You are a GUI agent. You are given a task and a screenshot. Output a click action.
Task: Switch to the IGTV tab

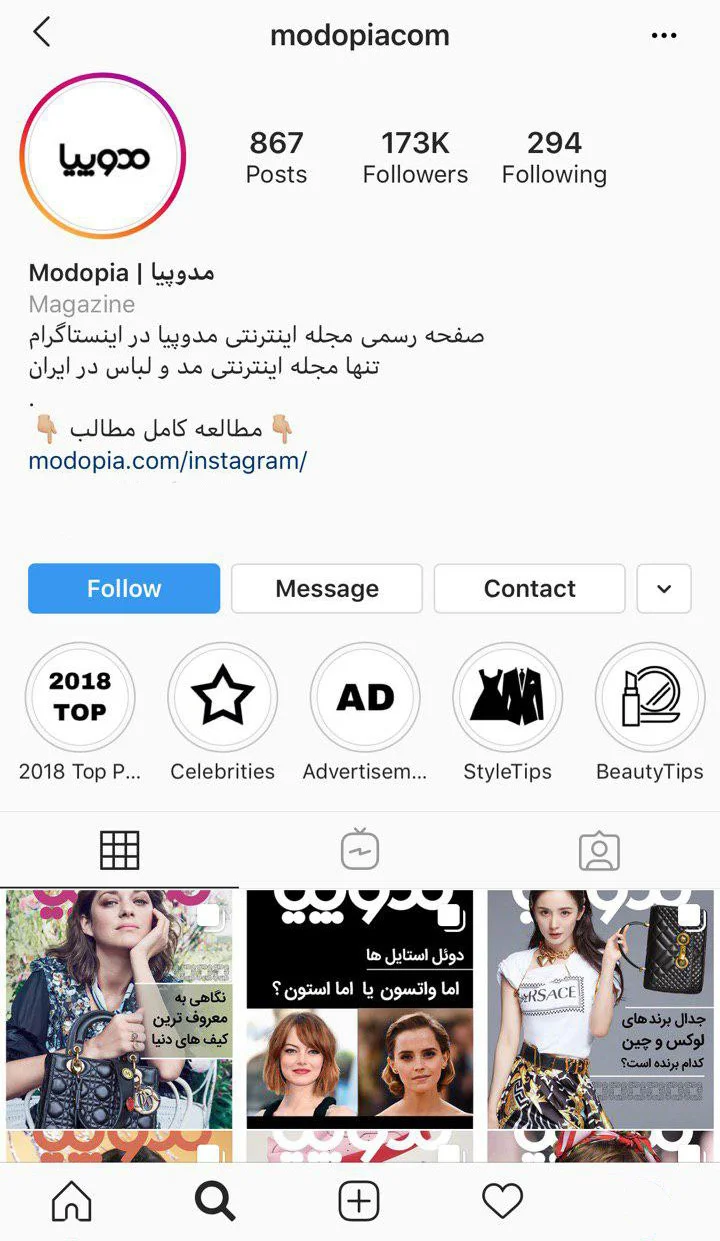point(360,849)
